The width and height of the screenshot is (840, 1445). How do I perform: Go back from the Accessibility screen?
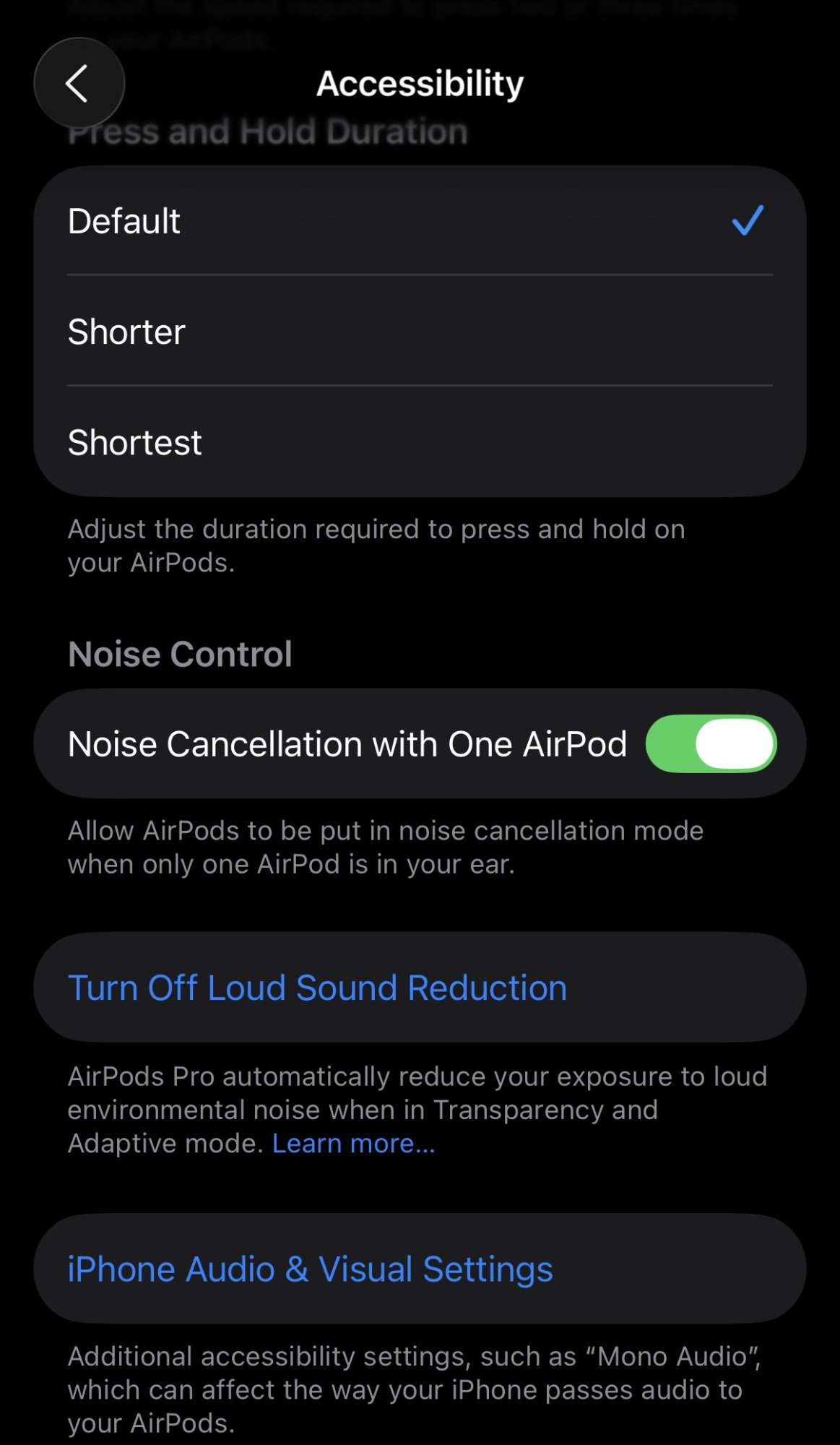pyautogui.click(x=79, y=83)
